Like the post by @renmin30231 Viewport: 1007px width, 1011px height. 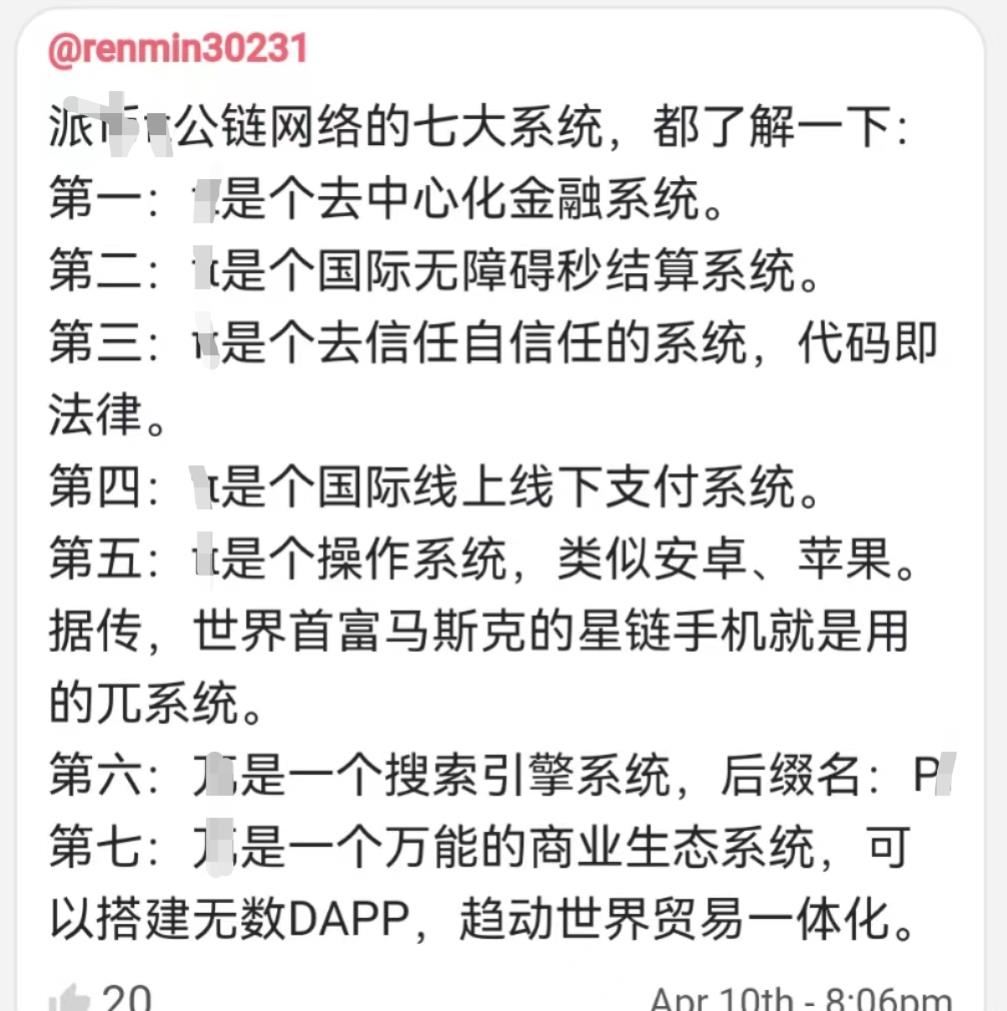[x=70, y=998]
